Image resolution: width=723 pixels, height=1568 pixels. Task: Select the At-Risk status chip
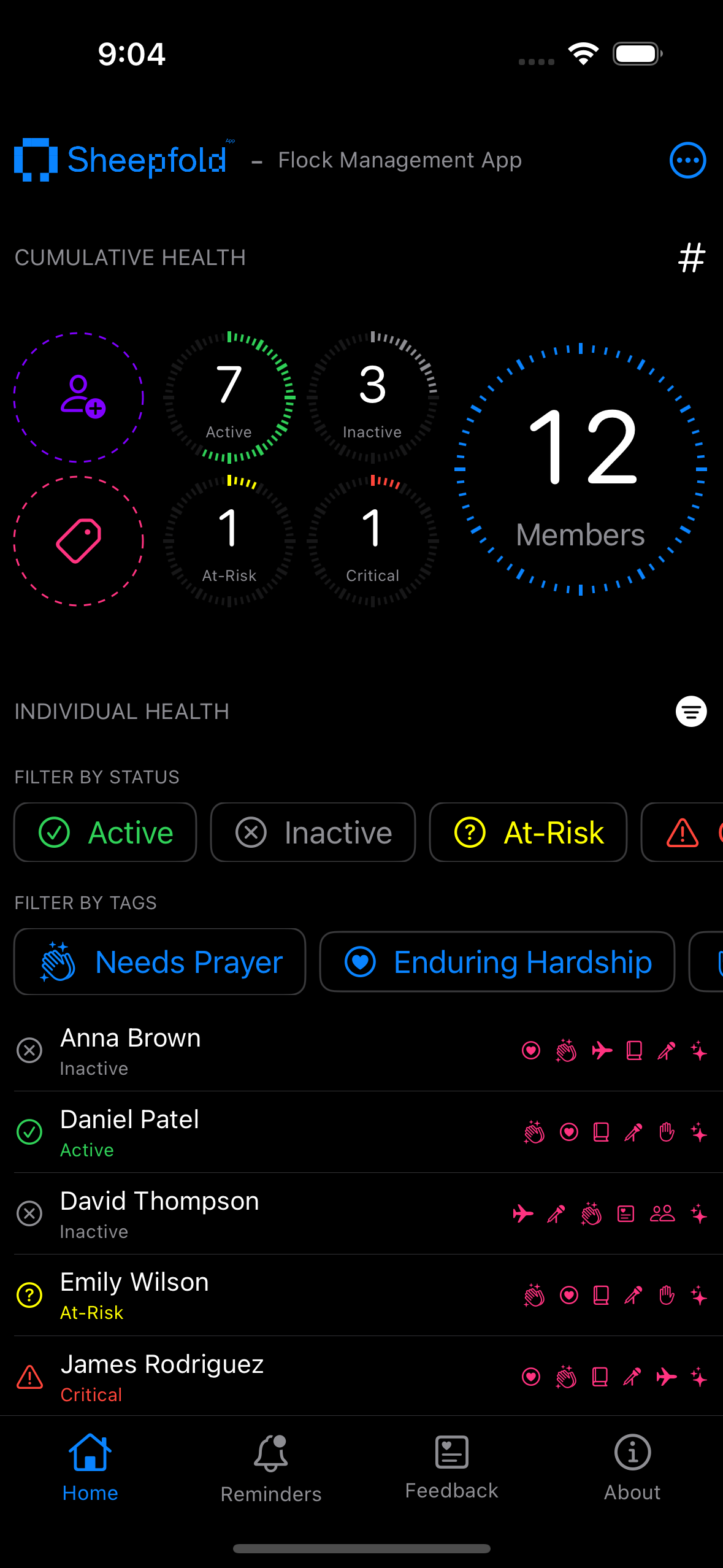(x=528, y=832)
